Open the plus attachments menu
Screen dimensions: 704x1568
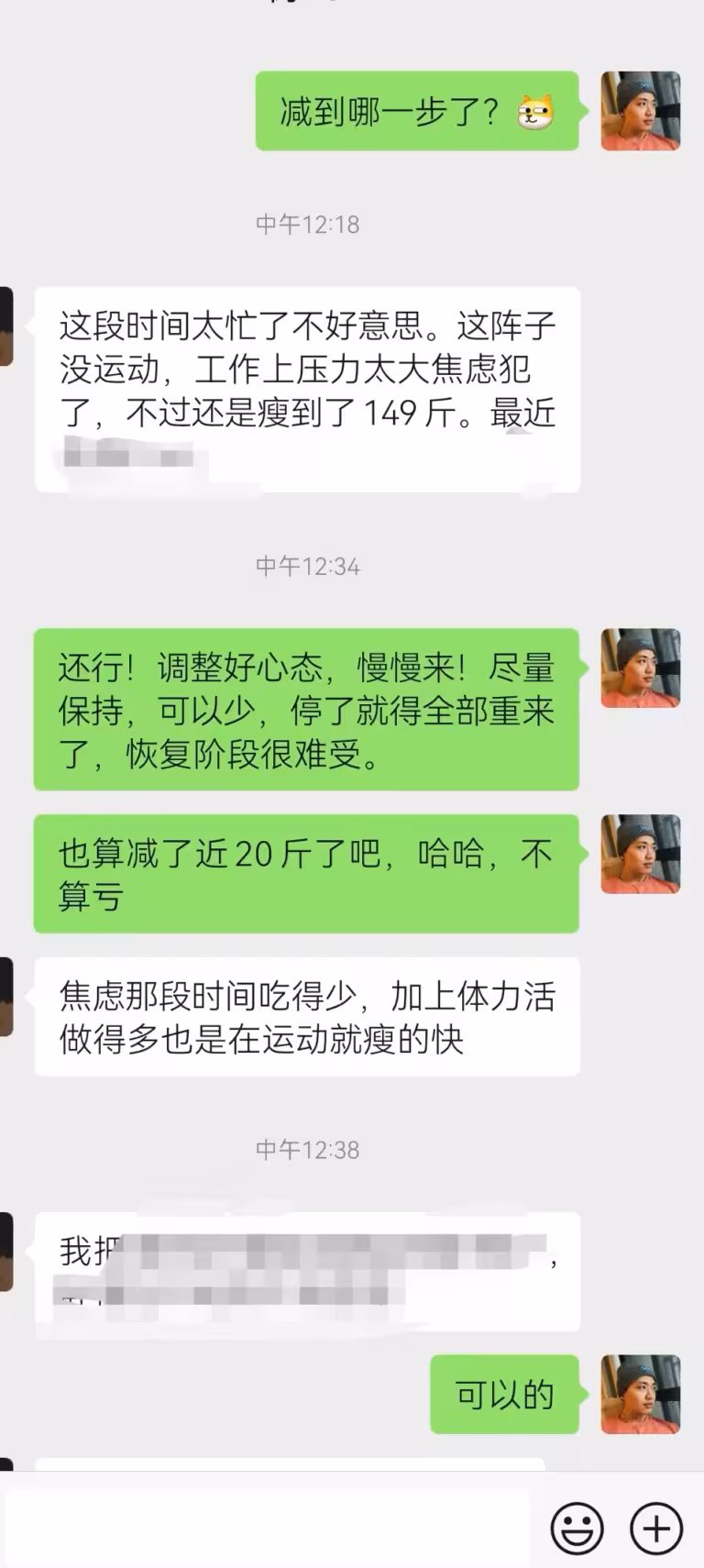tap(656, 1528)
